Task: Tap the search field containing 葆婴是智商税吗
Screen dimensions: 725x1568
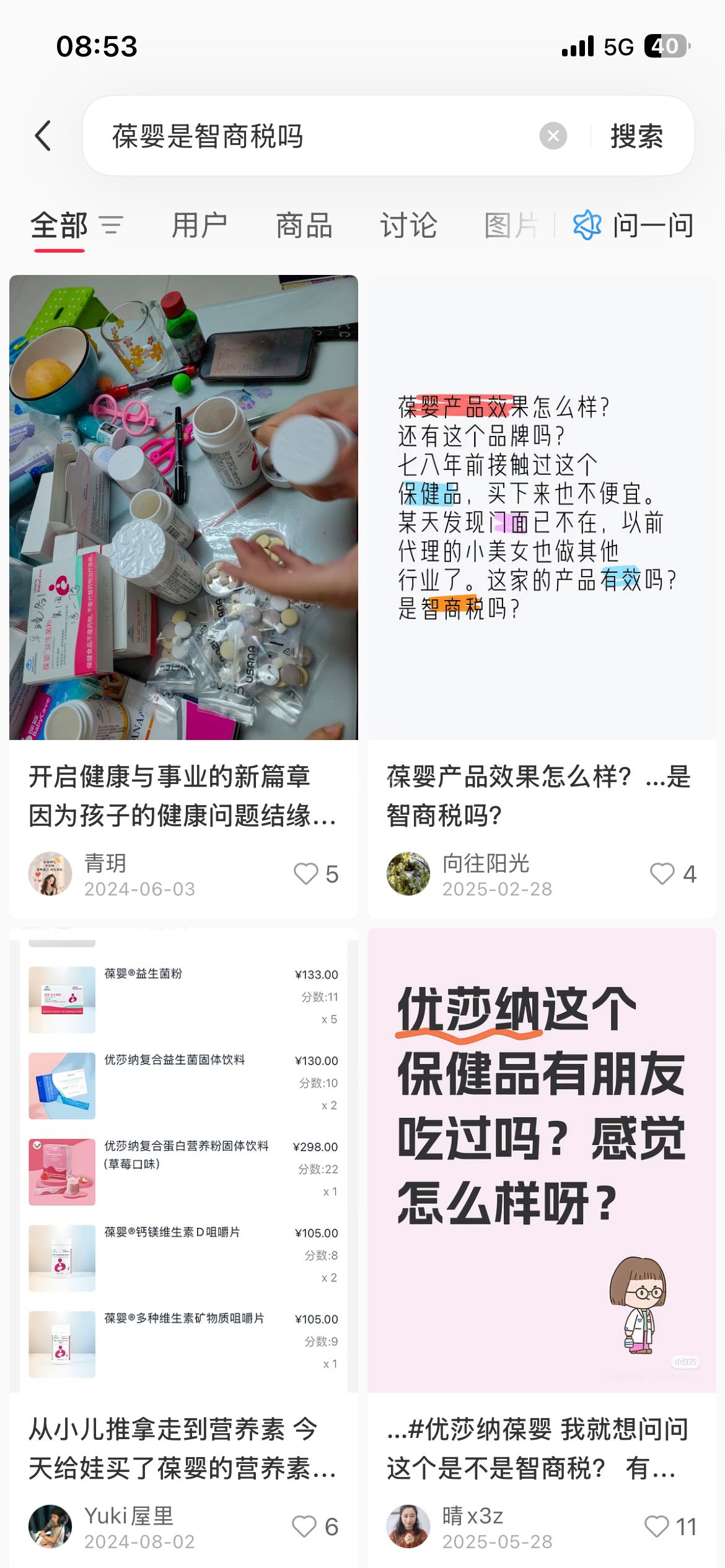Action: pos(310,136)
